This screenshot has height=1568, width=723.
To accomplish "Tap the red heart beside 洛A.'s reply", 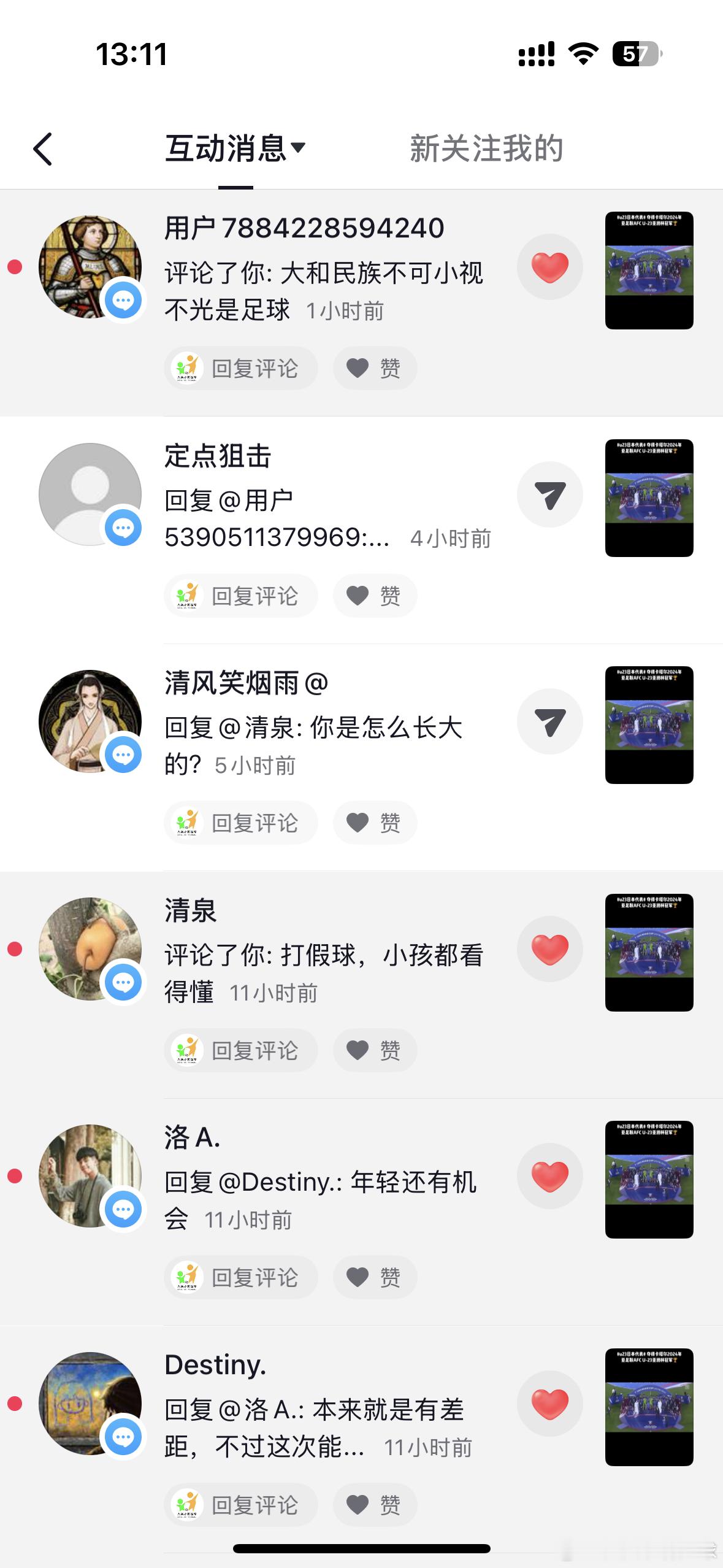I will point(549,1175).
